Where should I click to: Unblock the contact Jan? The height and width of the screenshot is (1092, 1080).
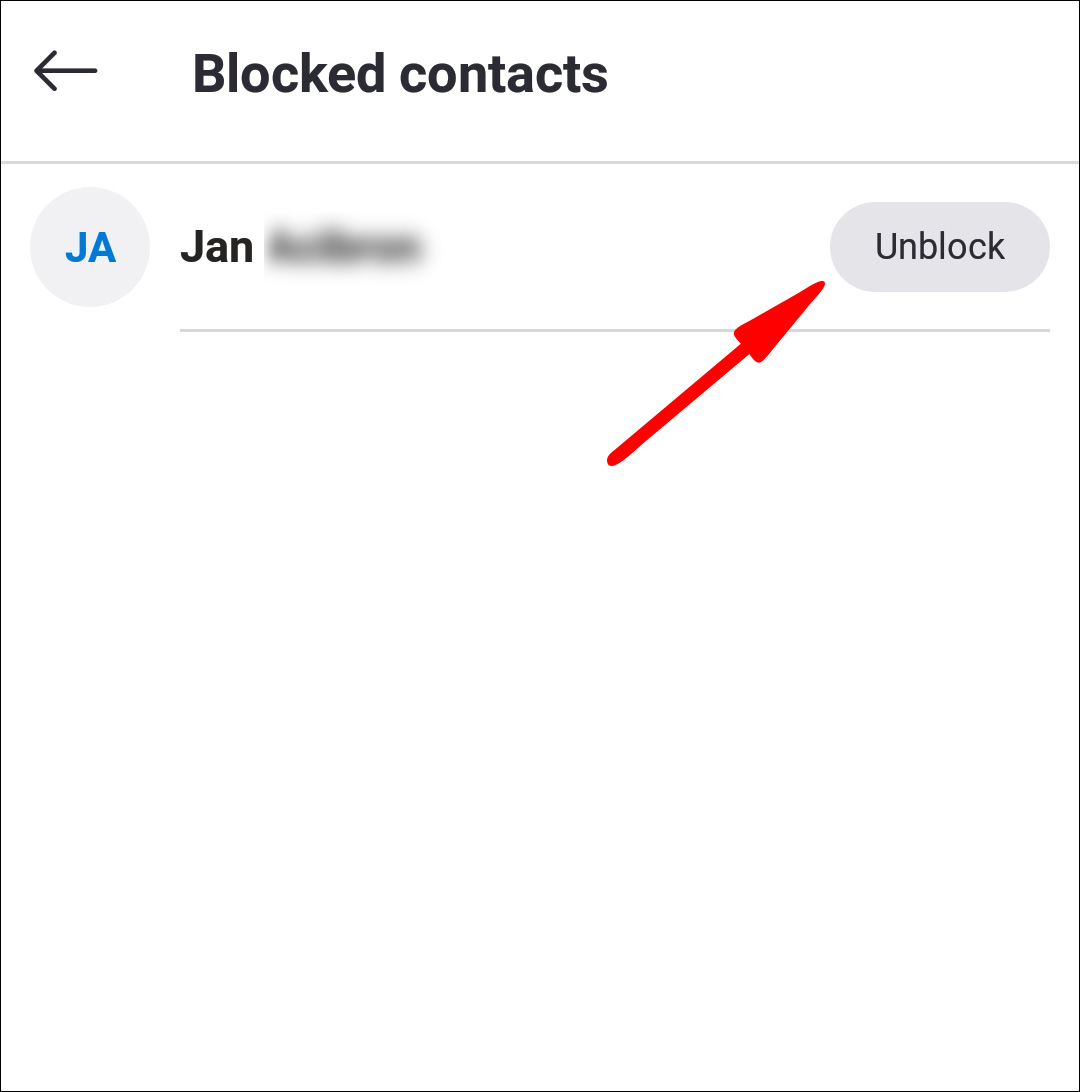939,247
